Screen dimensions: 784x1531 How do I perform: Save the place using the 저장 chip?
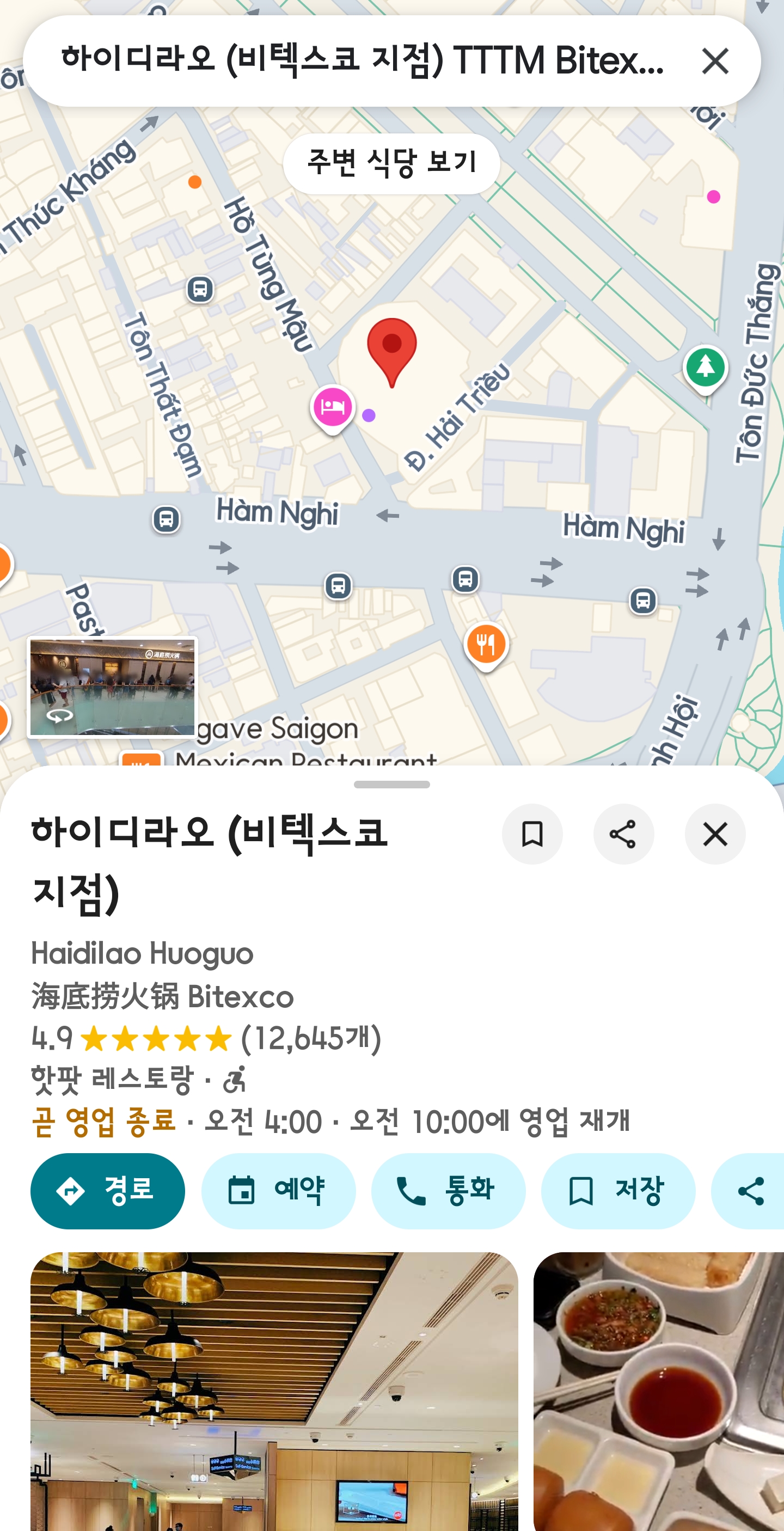pos(617,1191)
